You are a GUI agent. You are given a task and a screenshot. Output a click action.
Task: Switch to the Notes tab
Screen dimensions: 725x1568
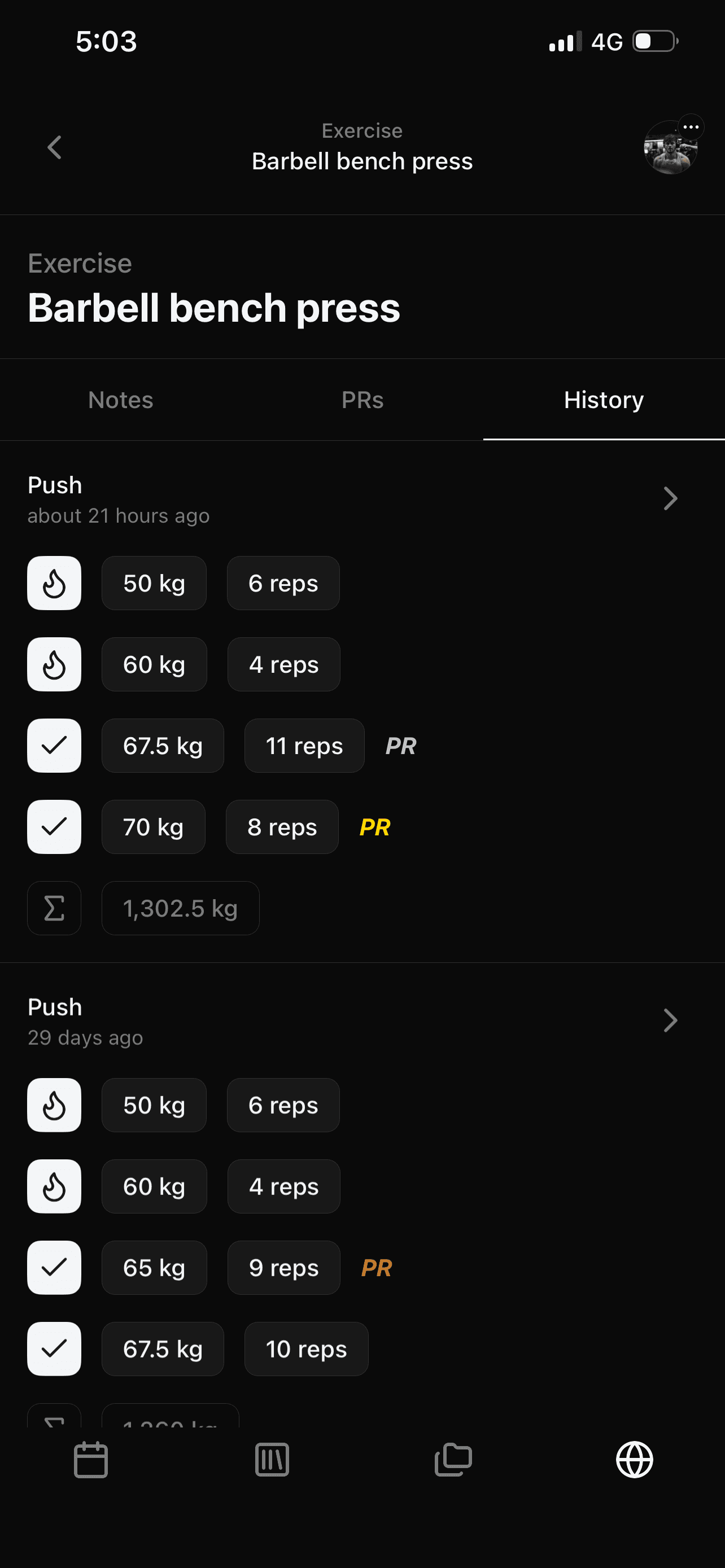click(120, 400)
